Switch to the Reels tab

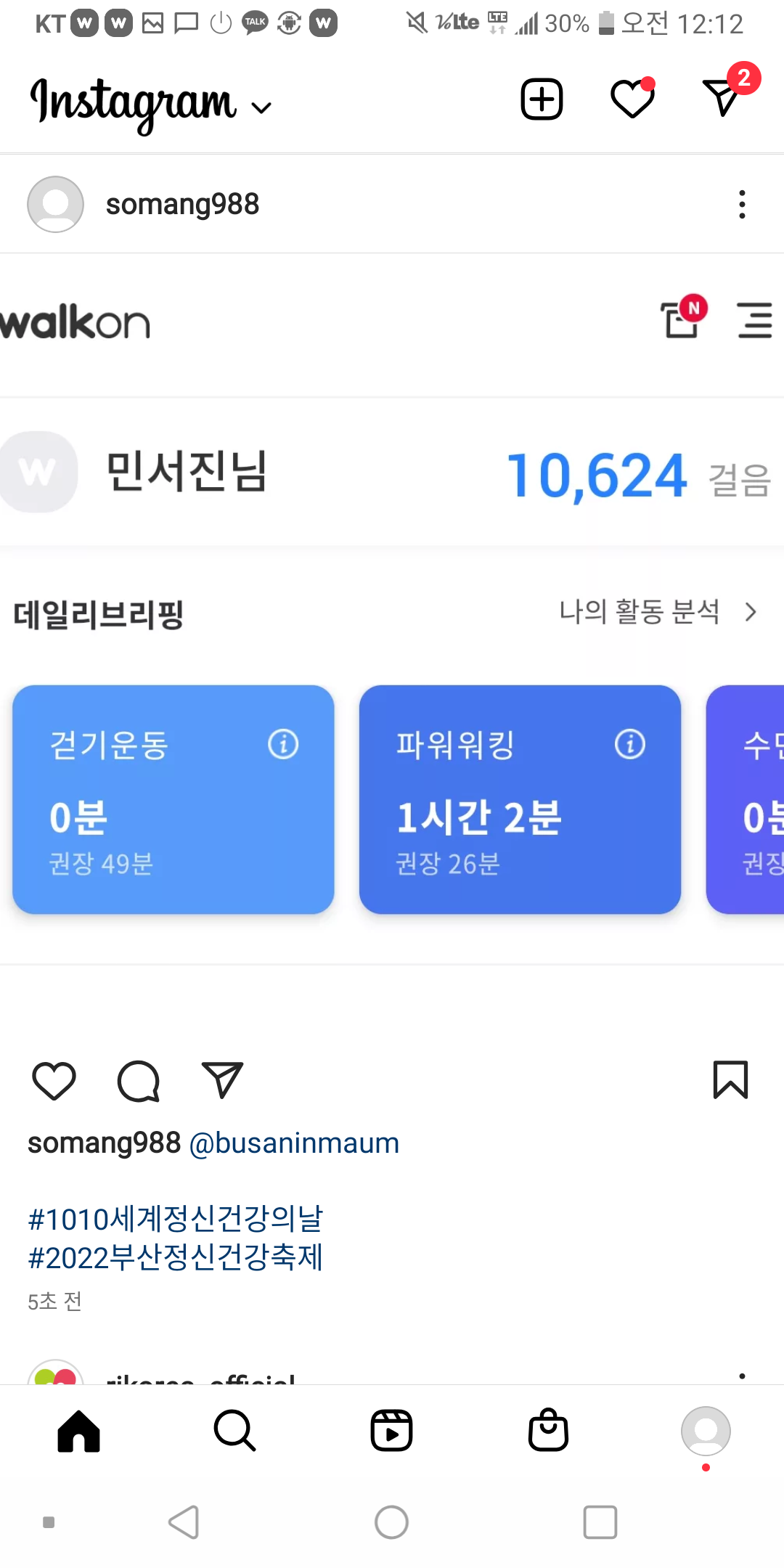(391, 1431)
